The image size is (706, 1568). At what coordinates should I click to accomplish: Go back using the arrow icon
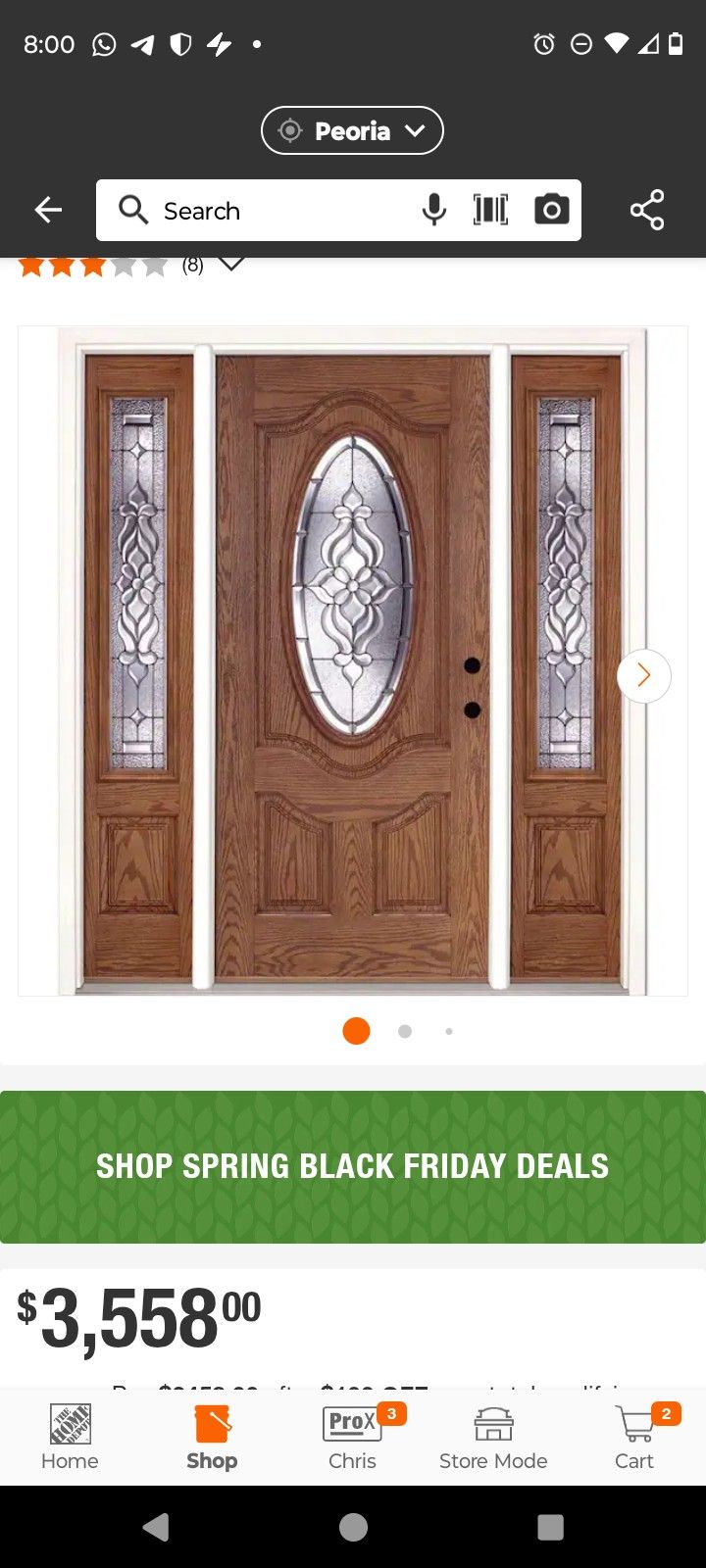[x=48, y=210]
